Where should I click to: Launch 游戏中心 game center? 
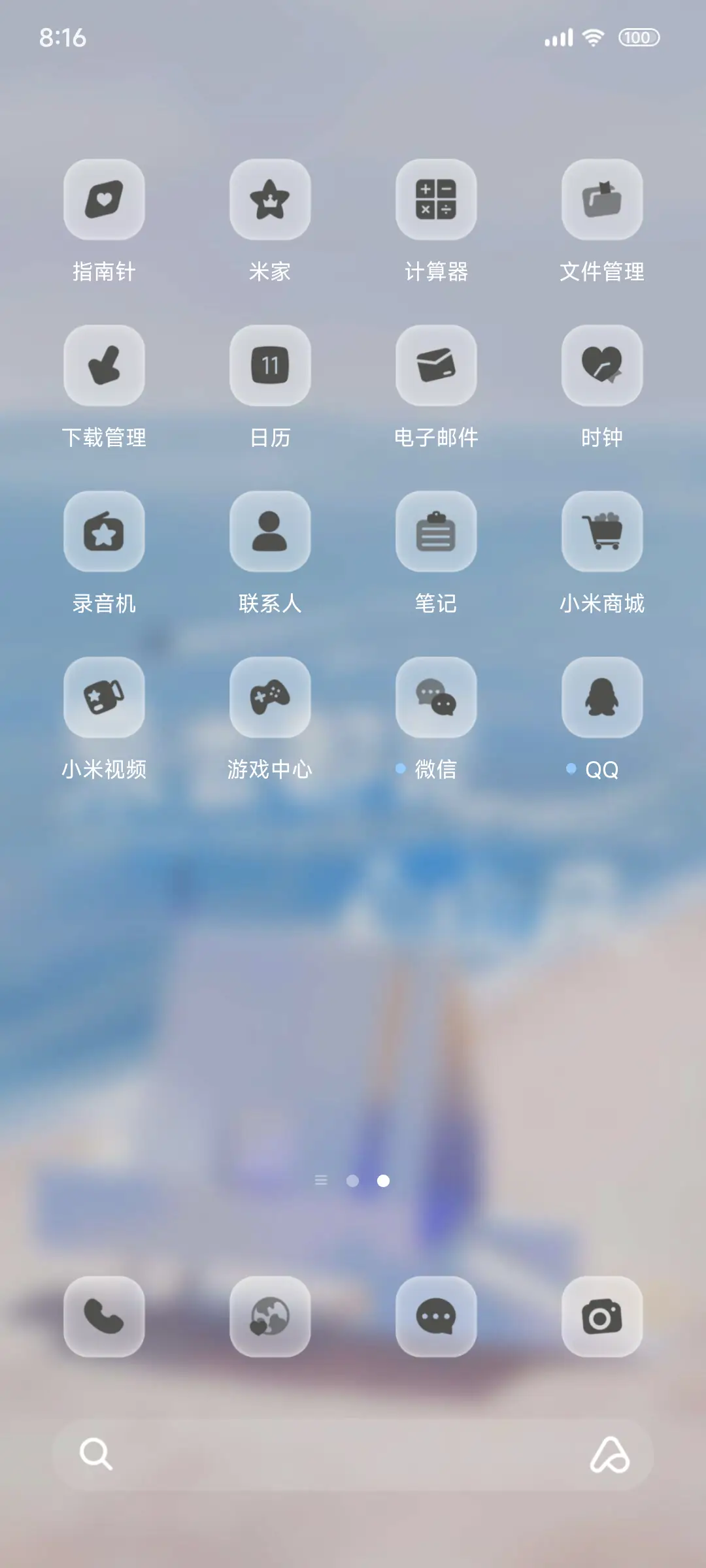coord(270,697)
